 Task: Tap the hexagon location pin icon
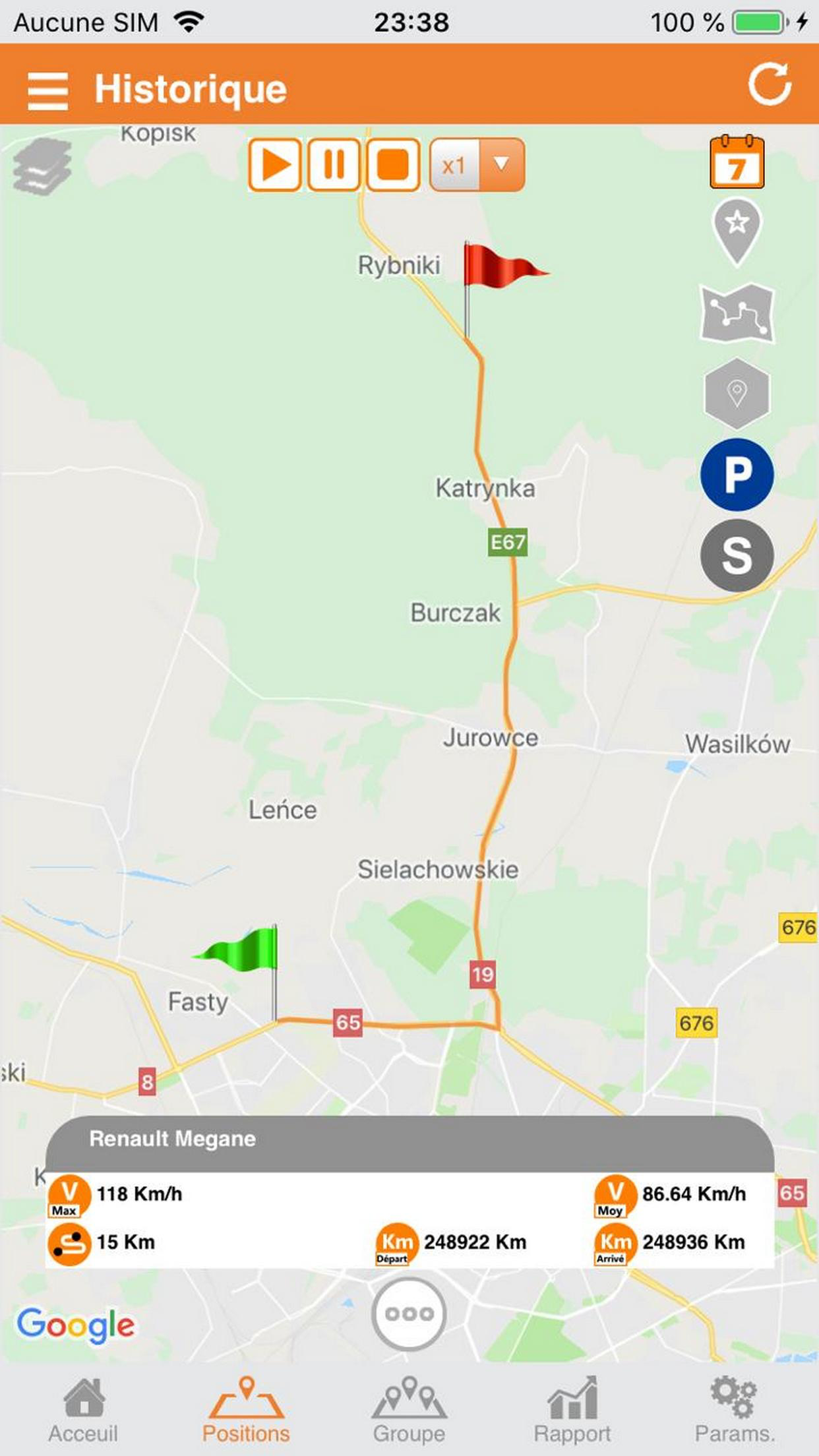pyautogui.click(x=737, y=394)
